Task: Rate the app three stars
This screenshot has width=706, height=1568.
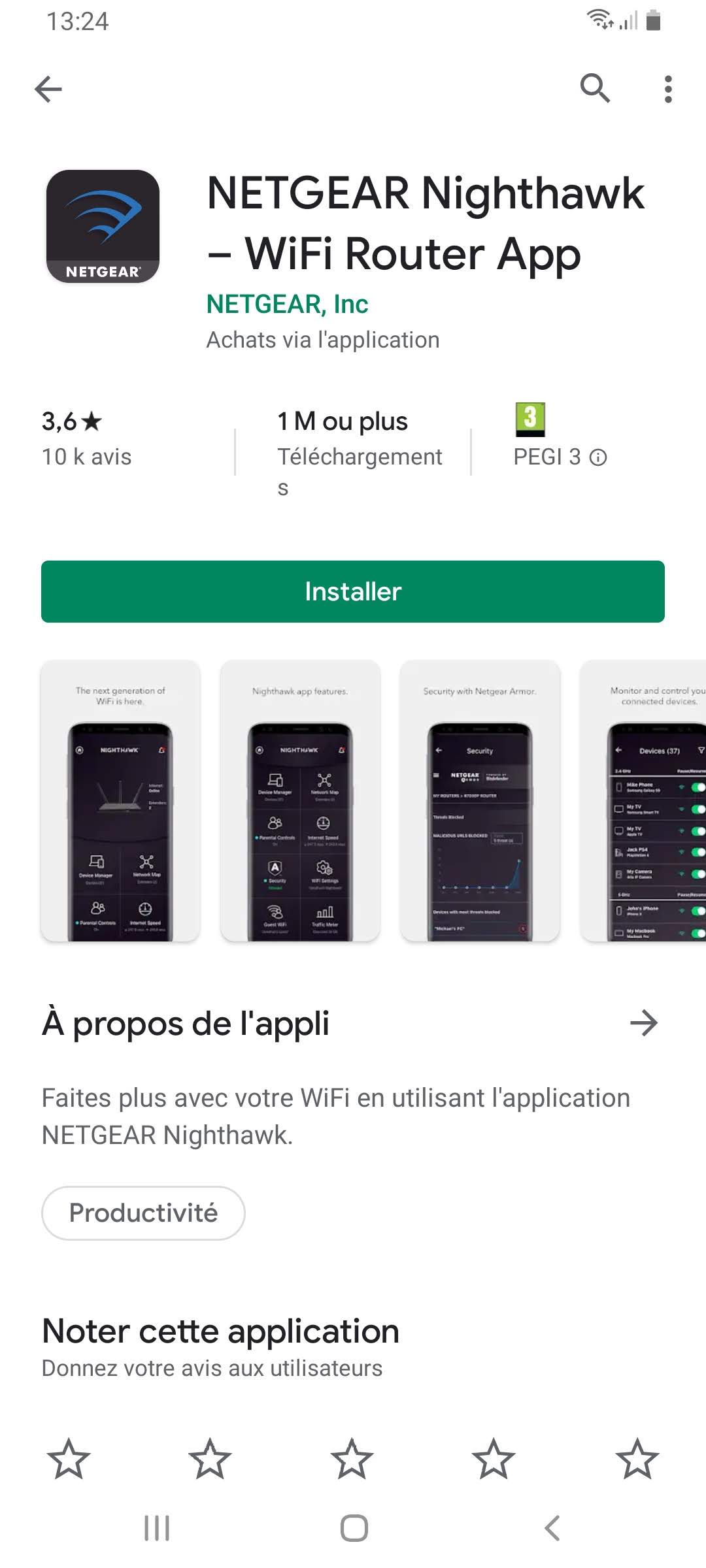Action: [352, 1458]
